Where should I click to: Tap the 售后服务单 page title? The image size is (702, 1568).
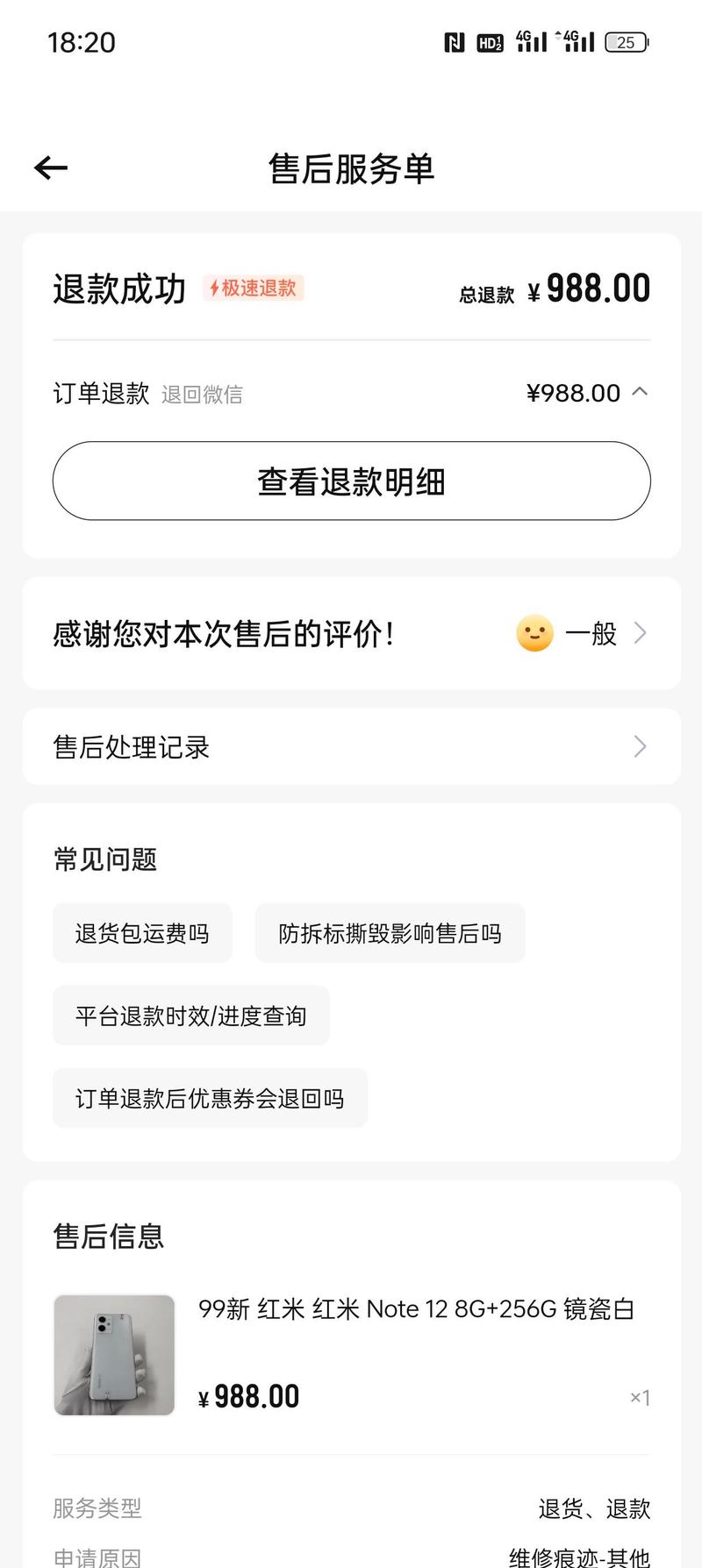[351, 168]
